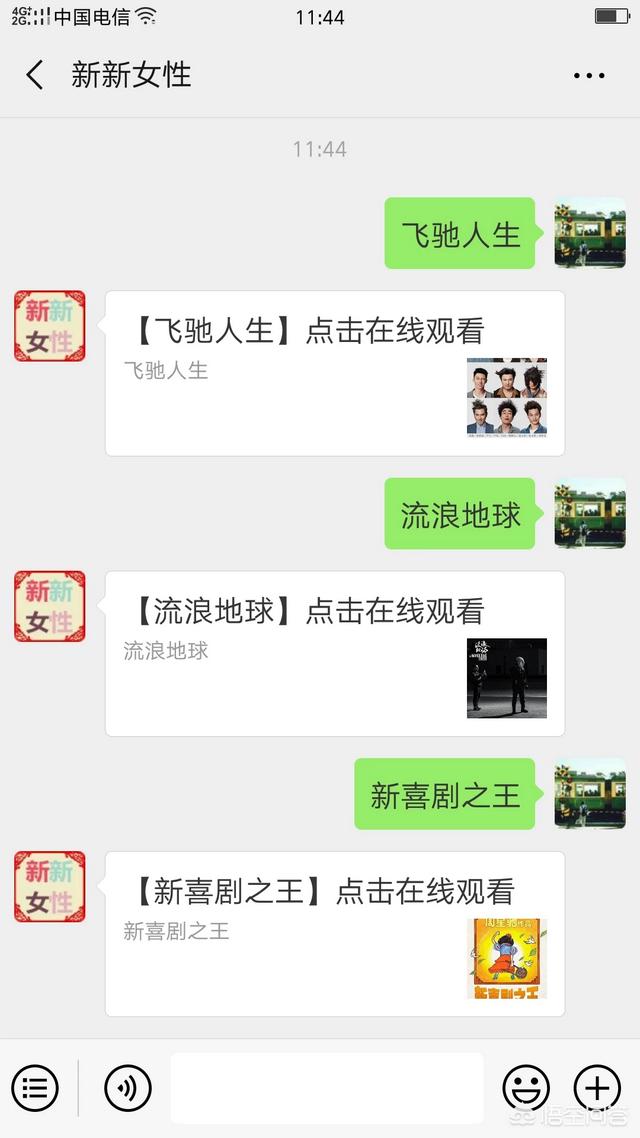
Task: Tap the message text input field
Action: (x=326, y=1088)
